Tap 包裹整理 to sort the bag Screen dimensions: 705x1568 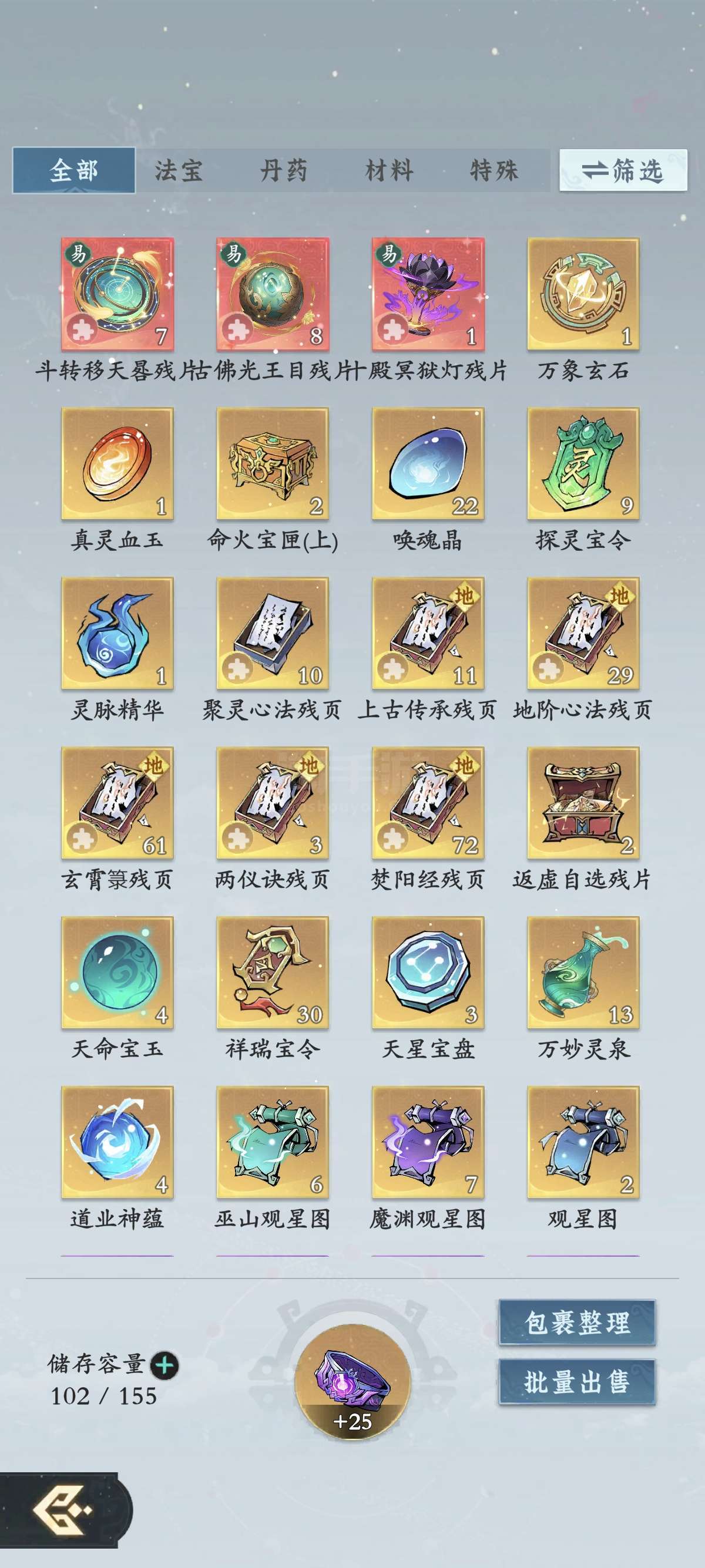pyautogui.click(x=577, y=1323)
